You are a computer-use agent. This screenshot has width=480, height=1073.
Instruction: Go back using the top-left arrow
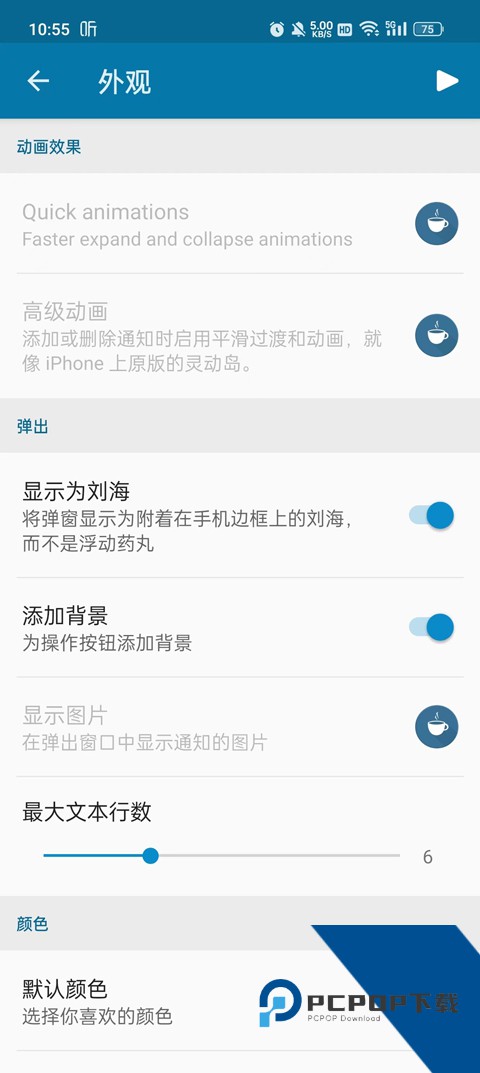38,81
